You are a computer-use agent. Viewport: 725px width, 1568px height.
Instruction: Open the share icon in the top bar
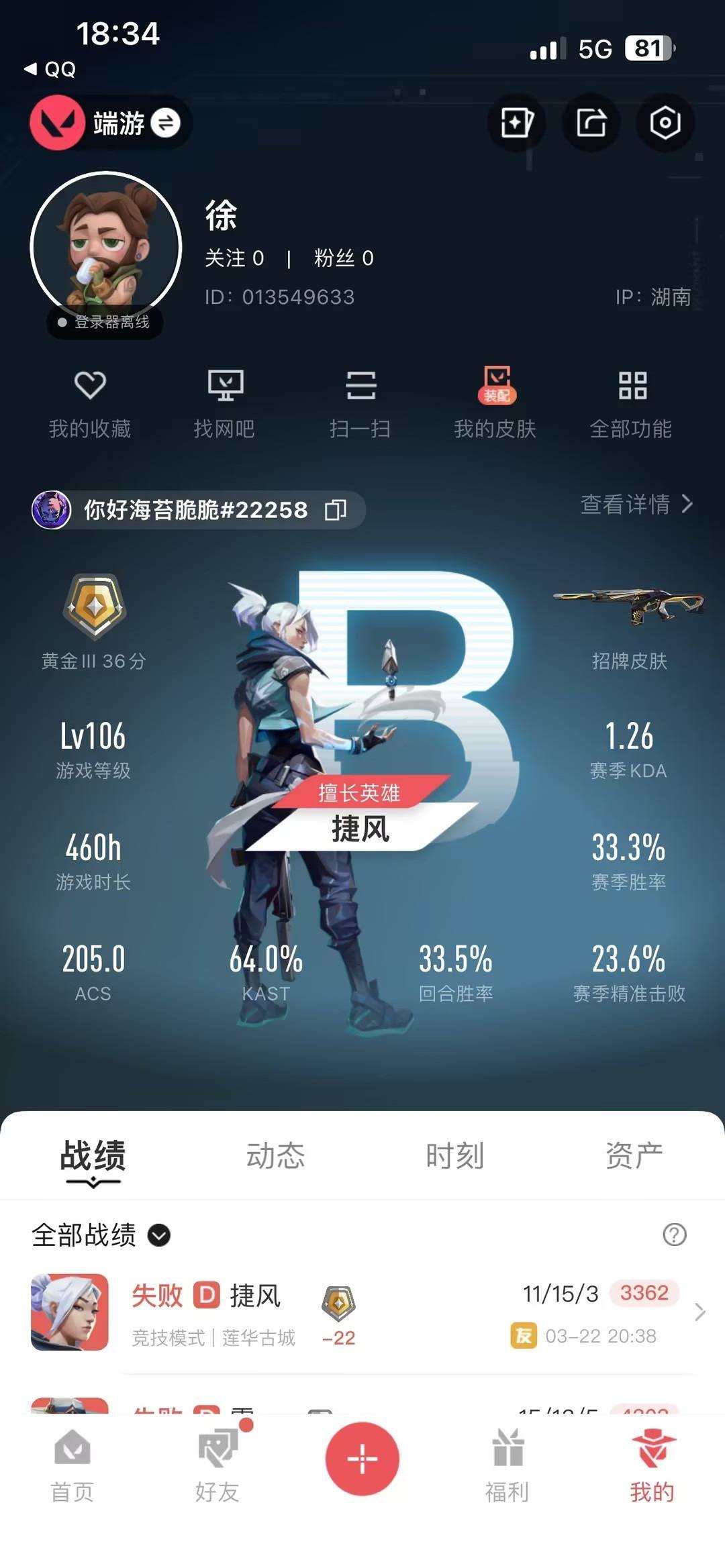(x=590, y=123)
